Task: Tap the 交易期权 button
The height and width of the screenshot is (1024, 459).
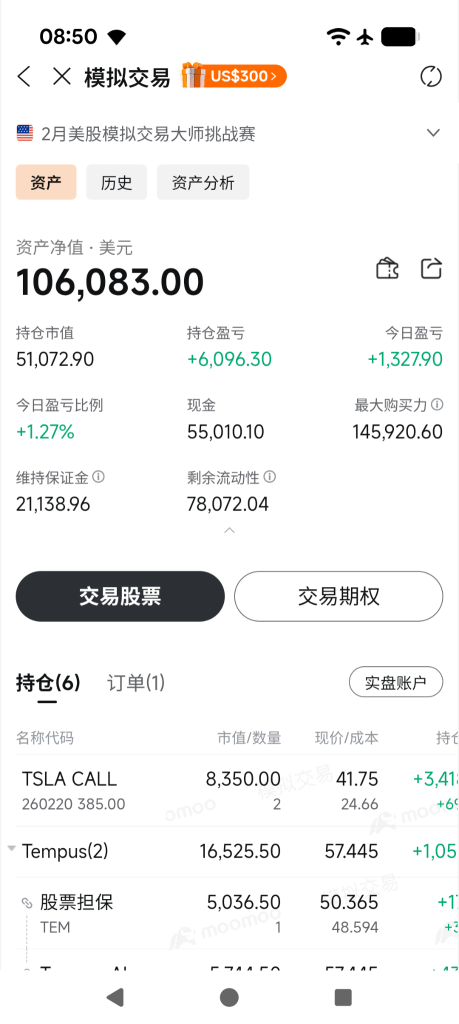Action: coord(338,596)
